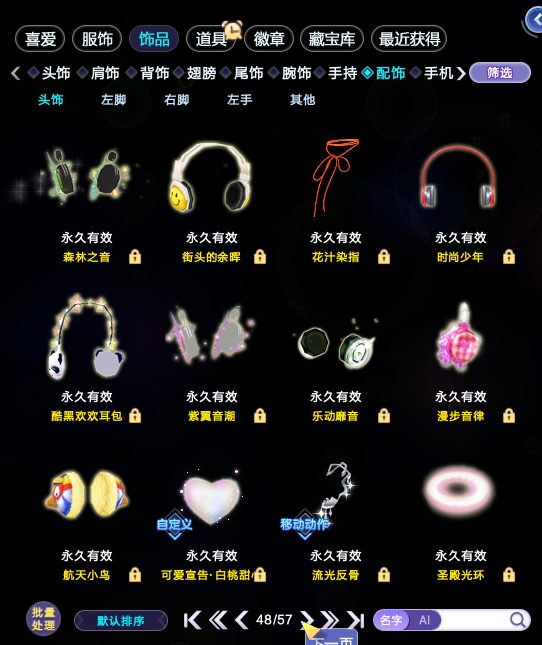The image size is (542, 645).
Task: Jump to the last page
Action: (356, 620)
